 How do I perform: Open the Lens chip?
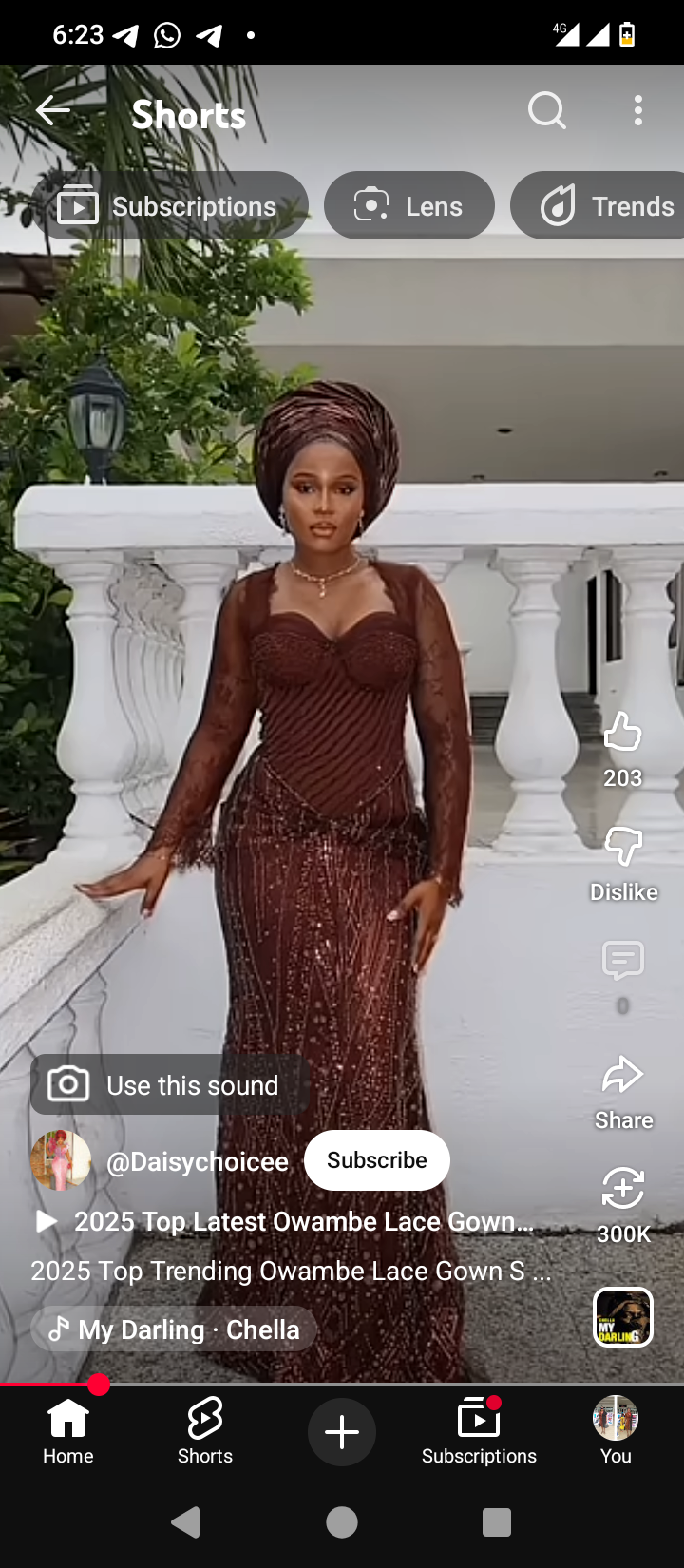[409, 206]
